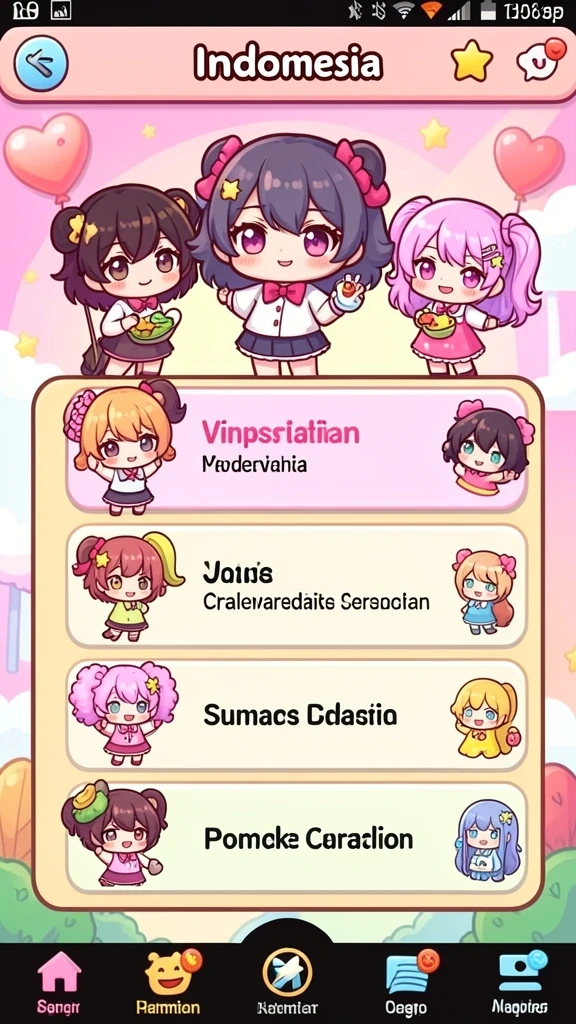The height and width of the screenshot is (1024, 576).
Task: Tap the yellow star favorite icon
Action: coord(472,61)
